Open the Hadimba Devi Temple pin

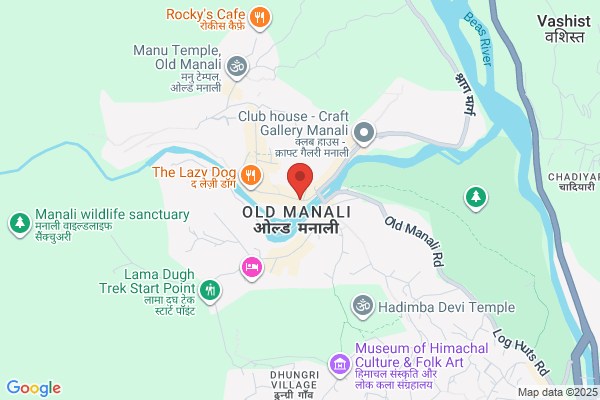coord(363,306)
